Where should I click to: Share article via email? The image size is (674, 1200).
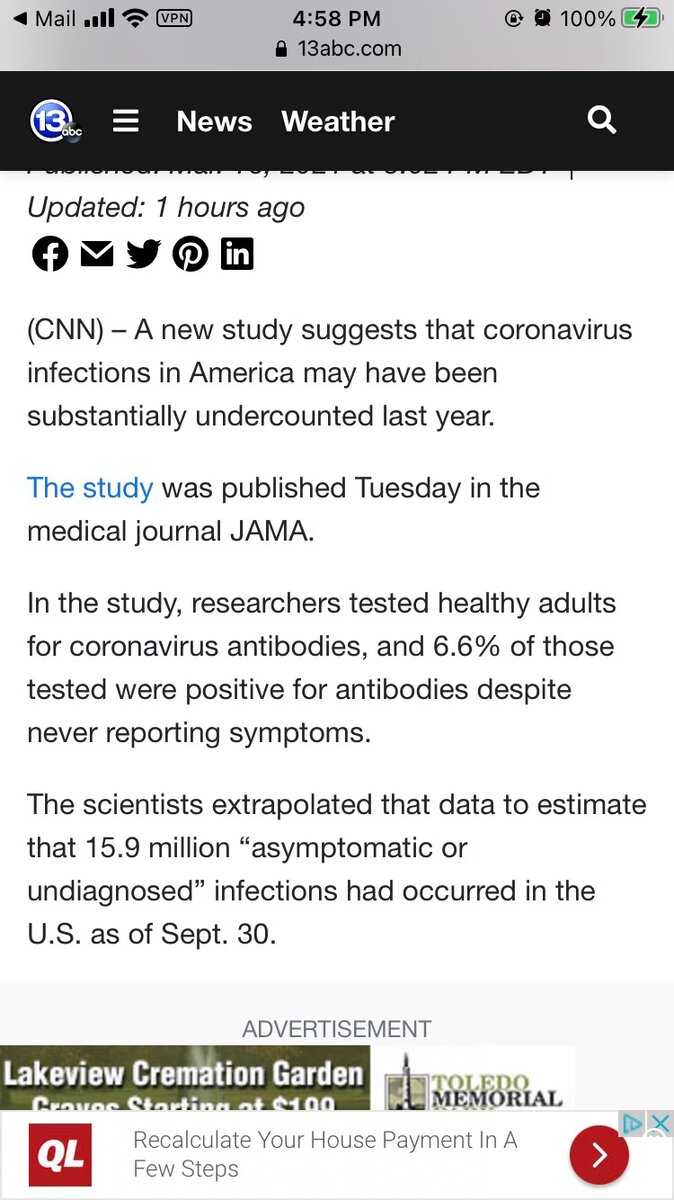[97, 254]
